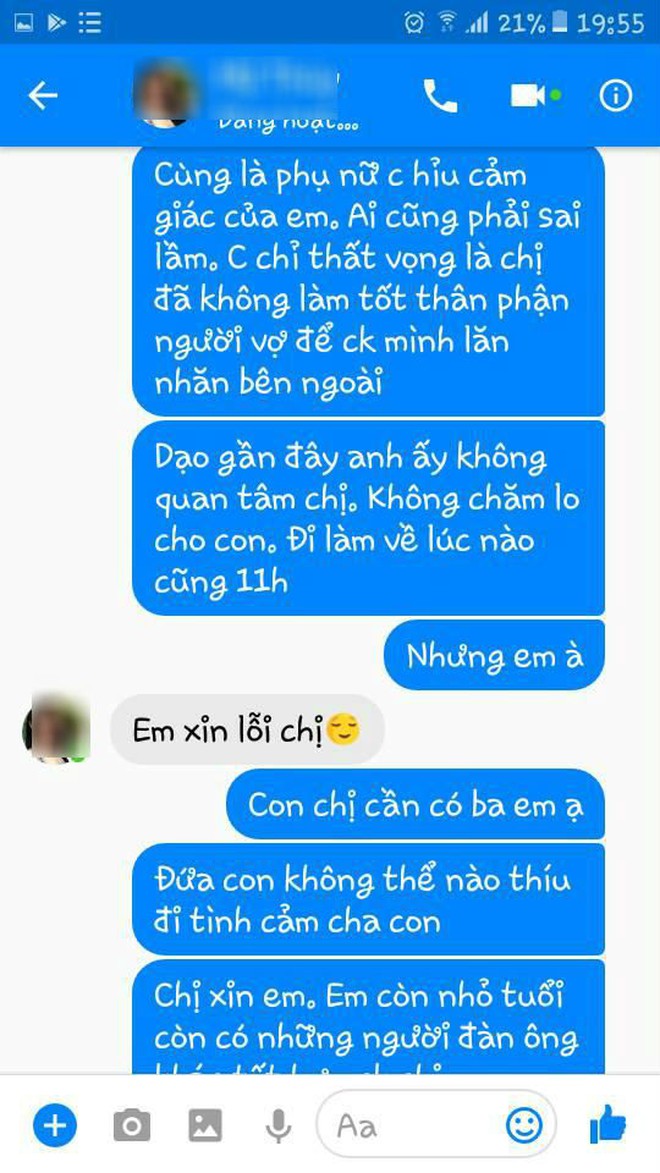Choose a picture from the gallery

[205, 1128]
